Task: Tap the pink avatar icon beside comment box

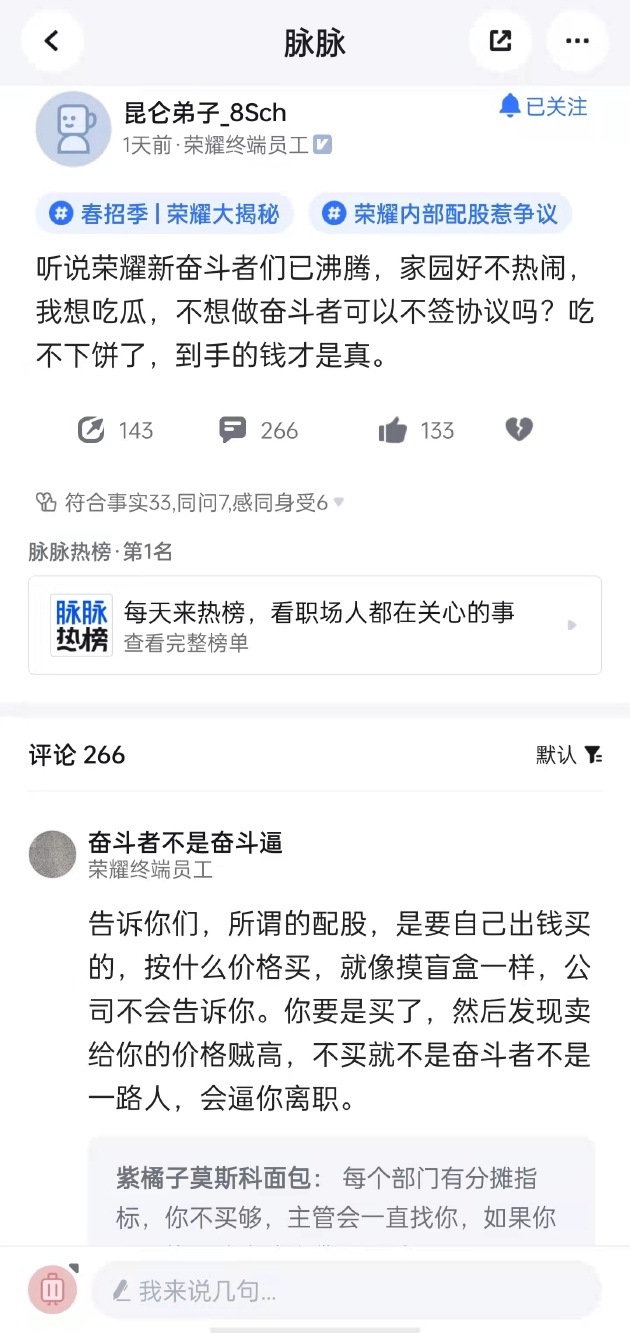Action: [x=53, y=1290]
